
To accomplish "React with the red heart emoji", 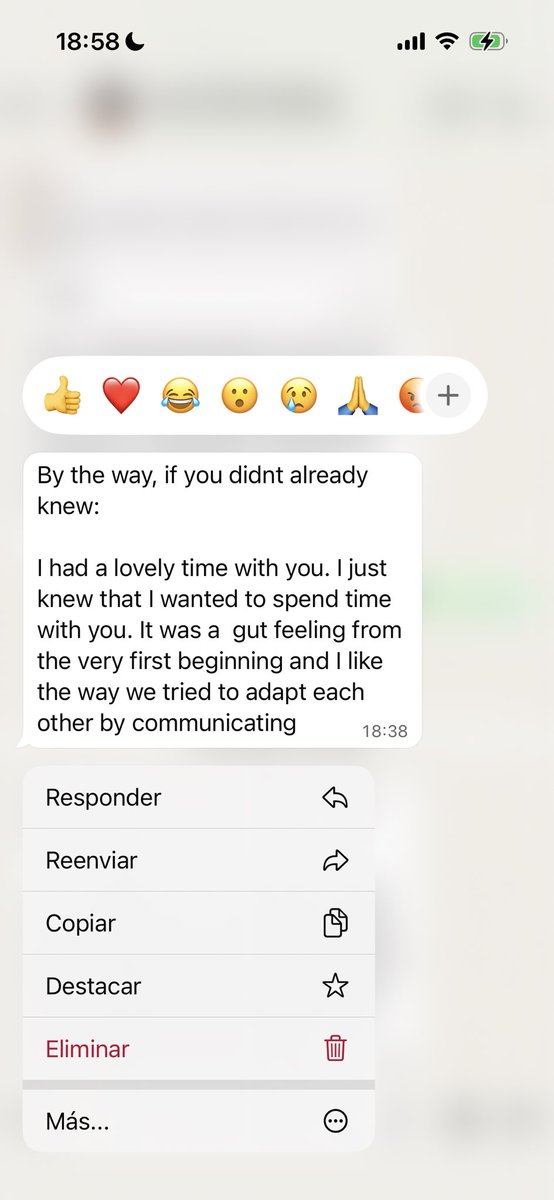I will point(121,396).
